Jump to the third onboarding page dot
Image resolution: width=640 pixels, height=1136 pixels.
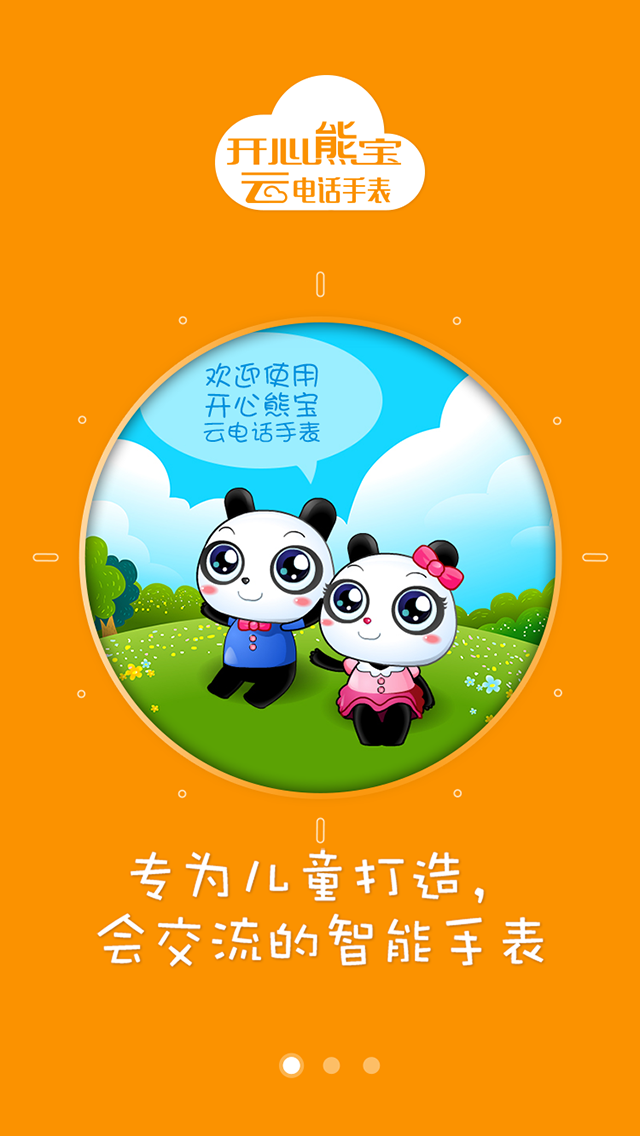371,1065
